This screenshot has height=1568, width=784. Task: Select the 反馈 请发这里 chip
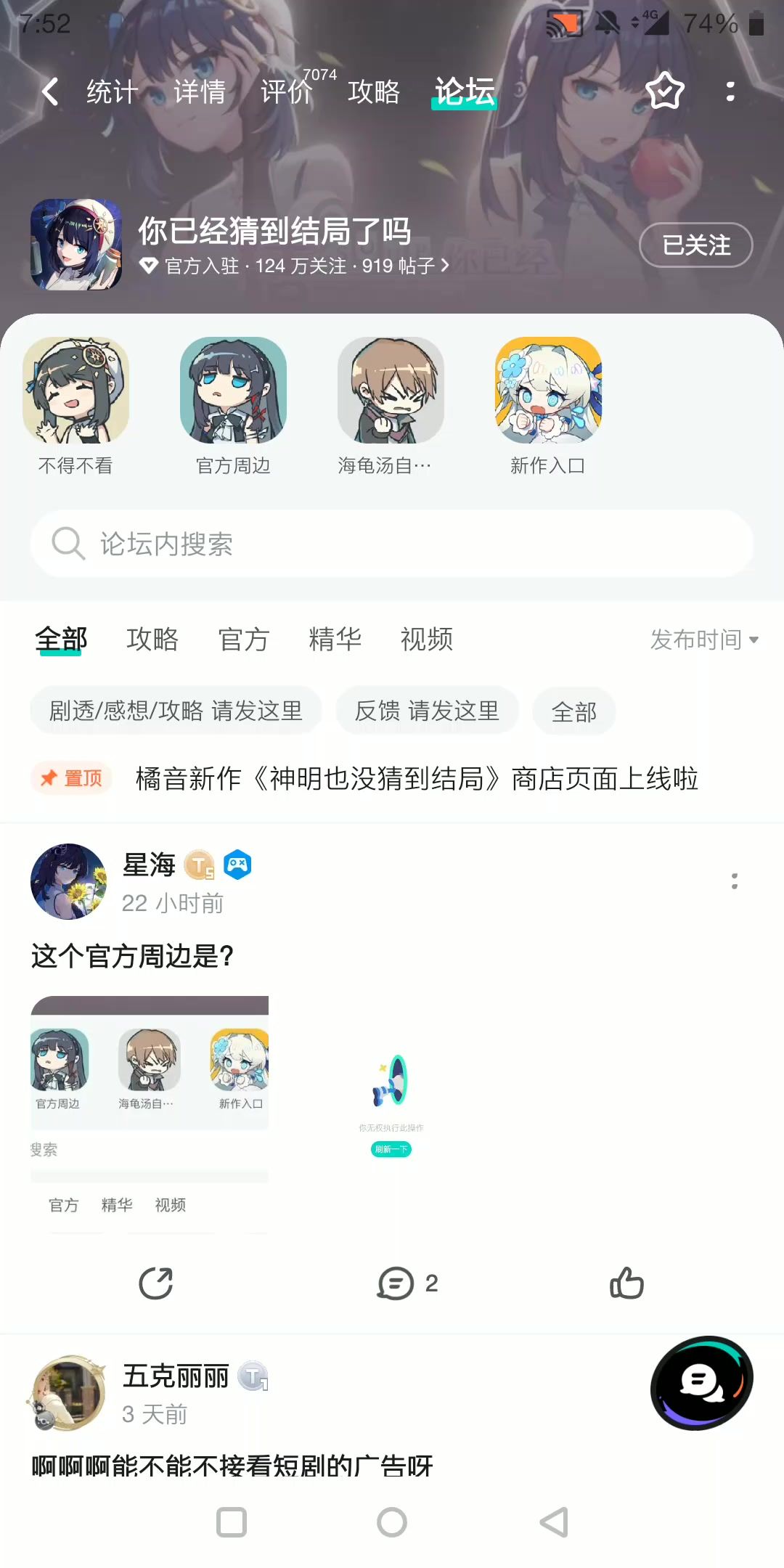[x=427, y=711]
